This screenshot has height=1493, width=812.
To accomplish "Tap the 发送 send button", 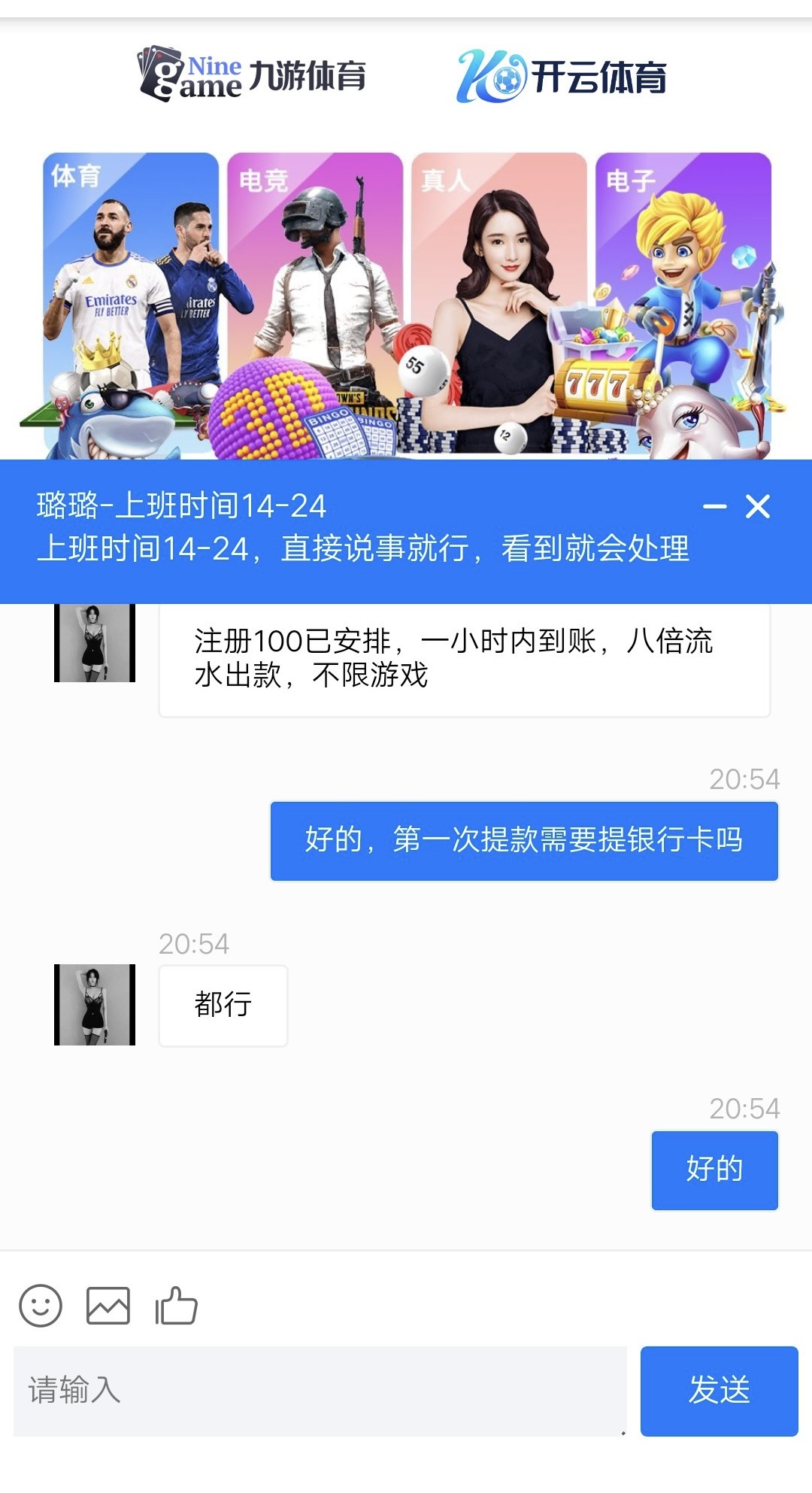I will click(x=719, y=1390).
